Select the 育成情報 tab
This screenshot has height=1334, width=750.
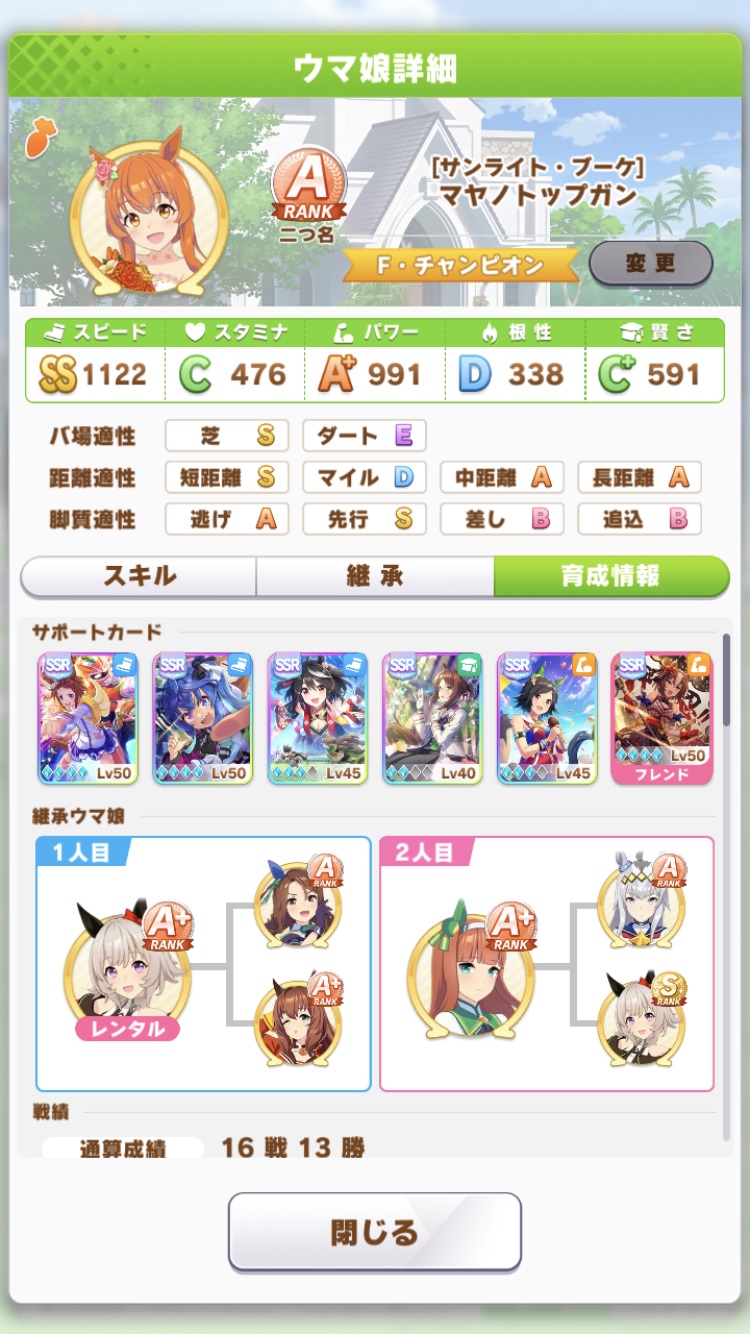coord(610,576)
